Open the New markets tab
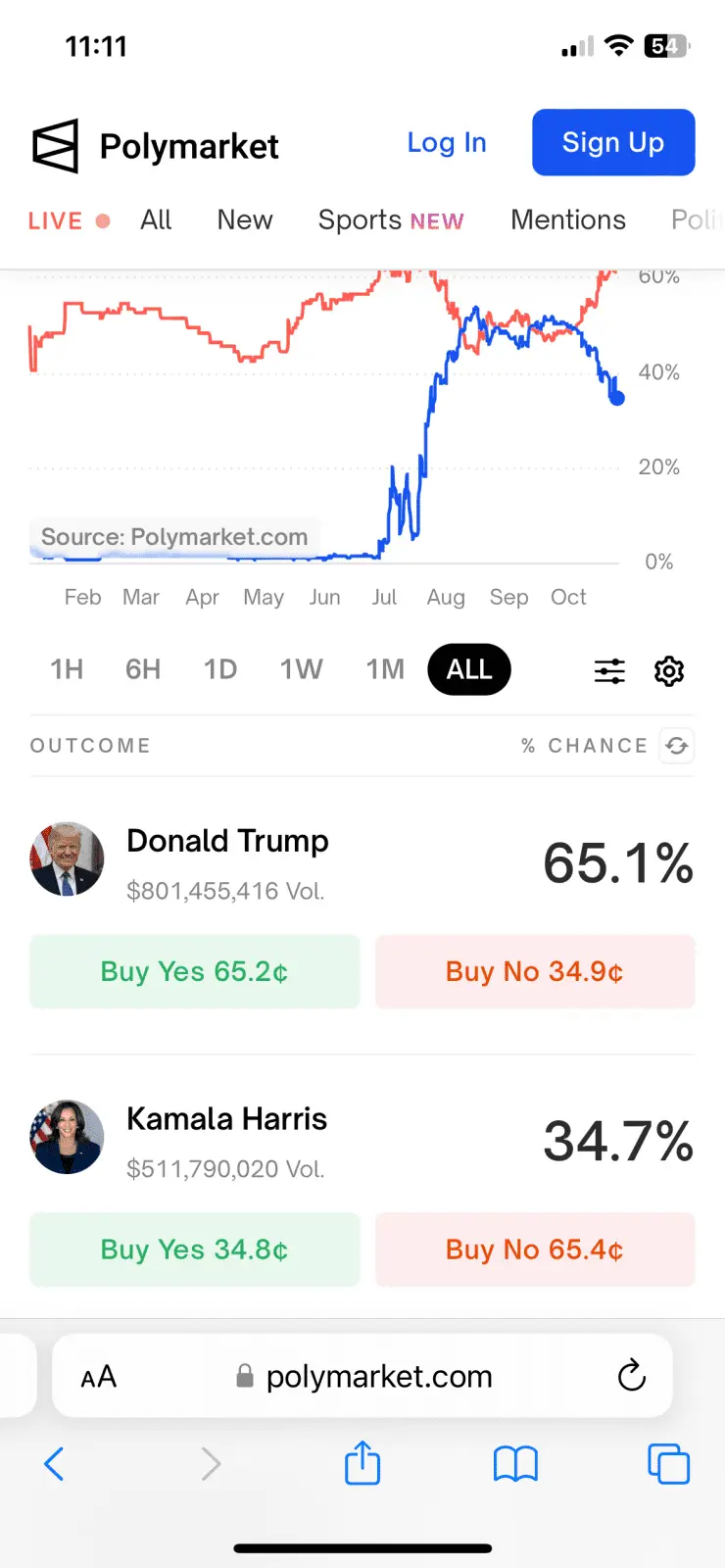The height and width of the screenshot is (1568, 725). pos(245,220)
